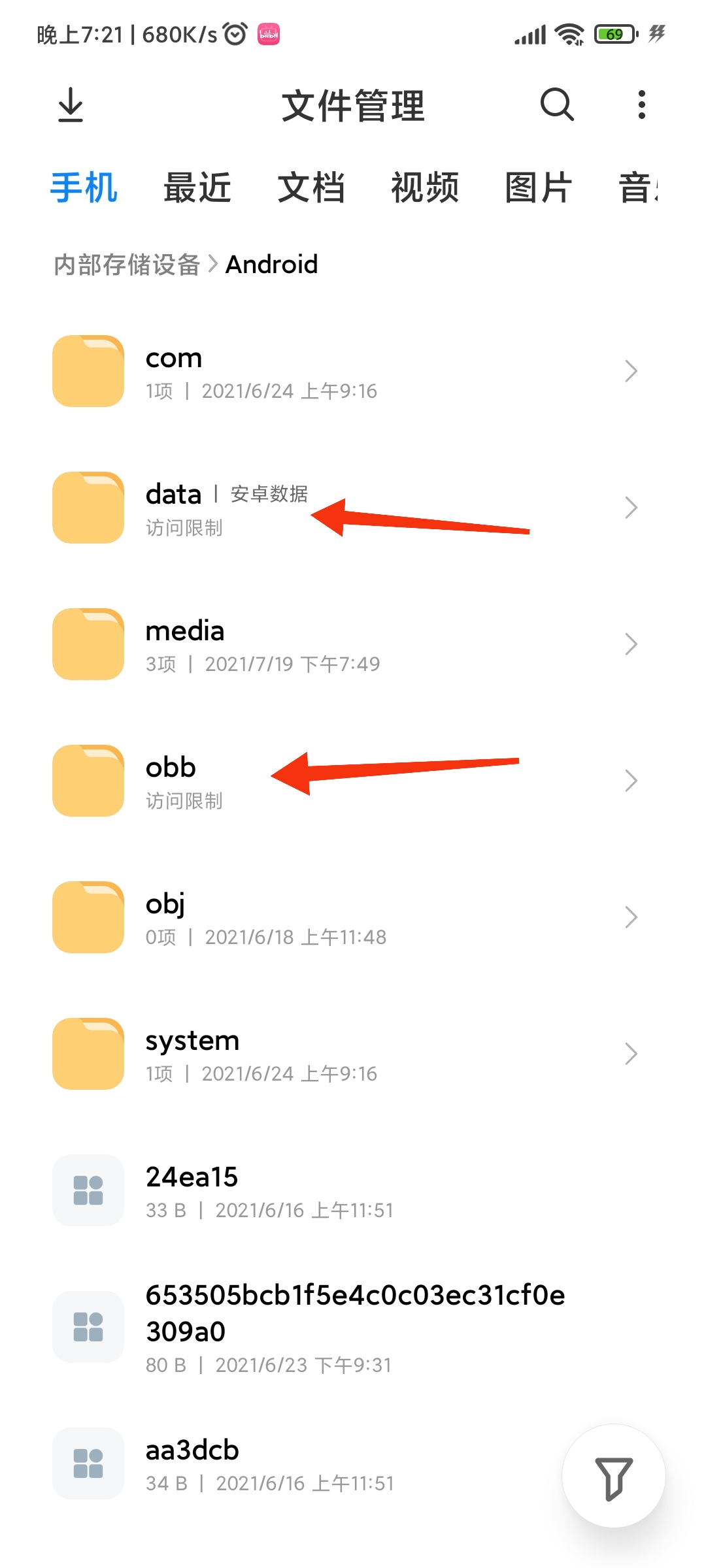Open the obj folder
This screenshot has height=1568, width=706.
tap(353, 917)
